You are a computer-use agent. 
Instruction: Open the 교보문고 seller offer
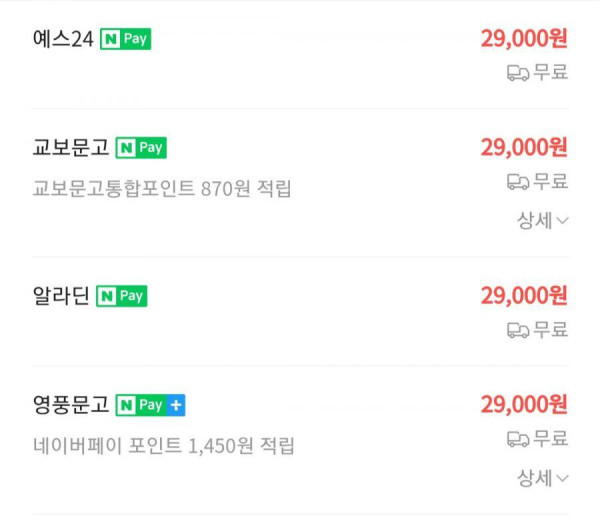tap(70, 149)
